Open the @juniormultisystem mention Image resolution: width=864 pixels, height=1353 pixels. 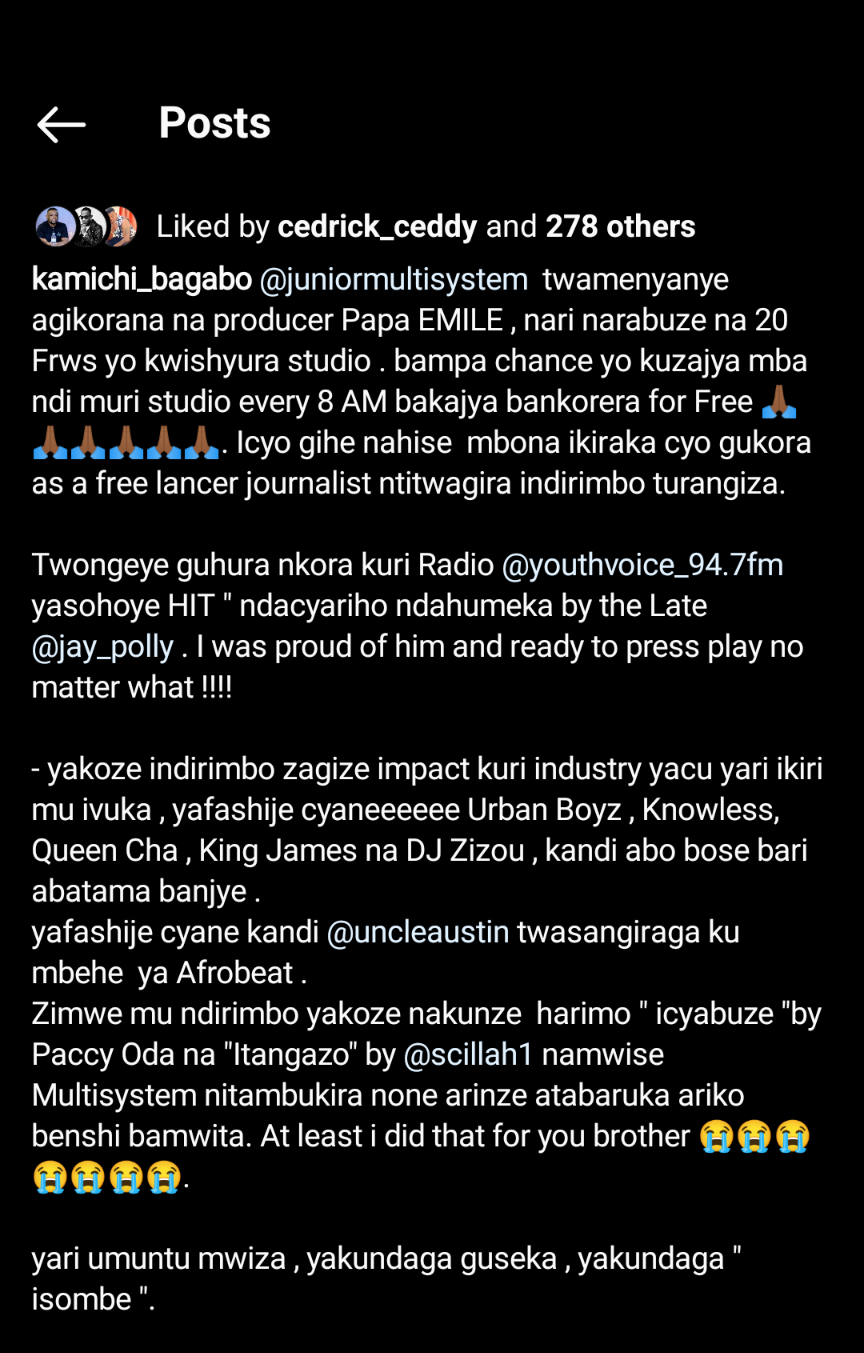[393, 280]
